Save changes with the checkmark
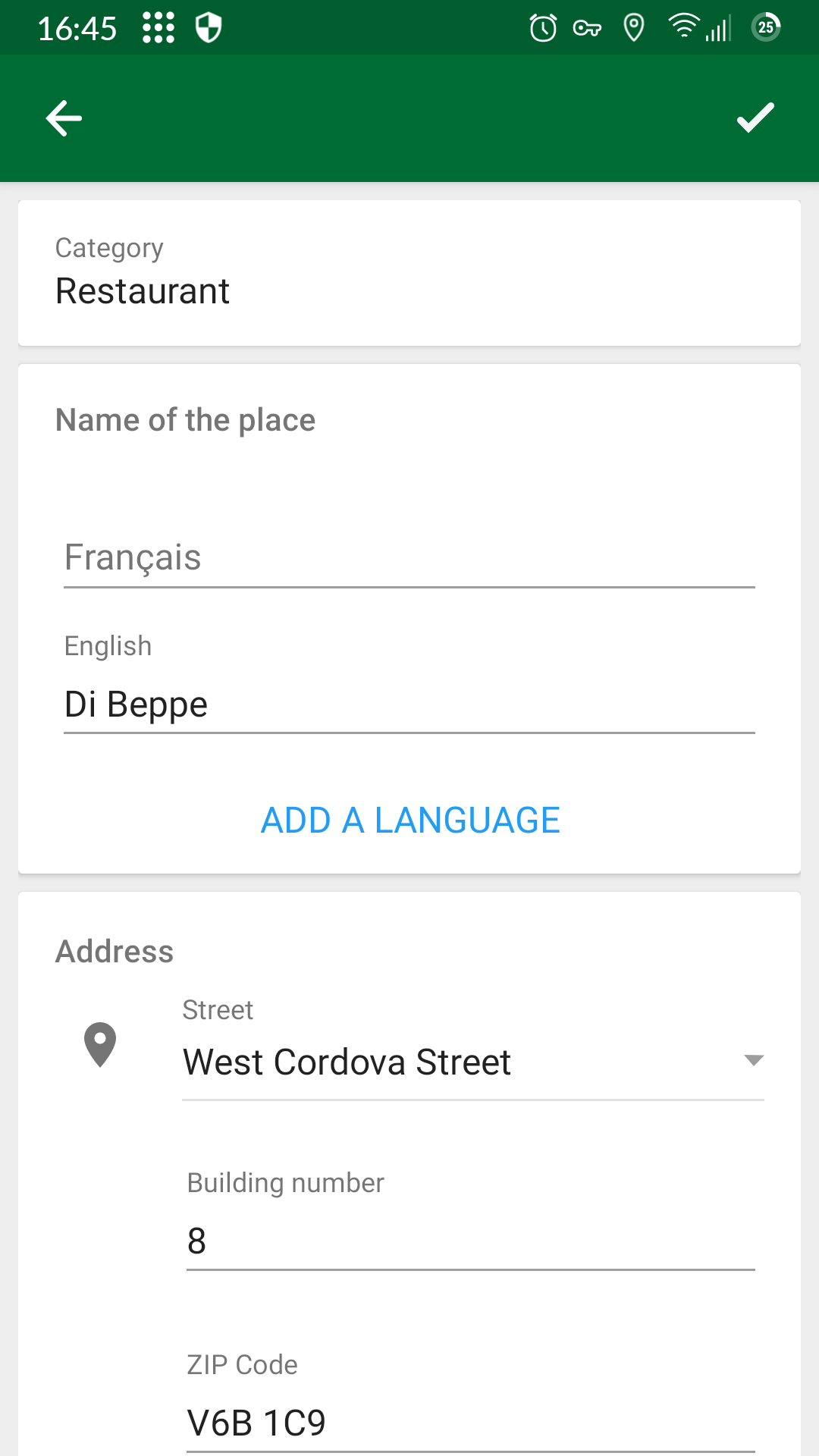 (755, 118)
